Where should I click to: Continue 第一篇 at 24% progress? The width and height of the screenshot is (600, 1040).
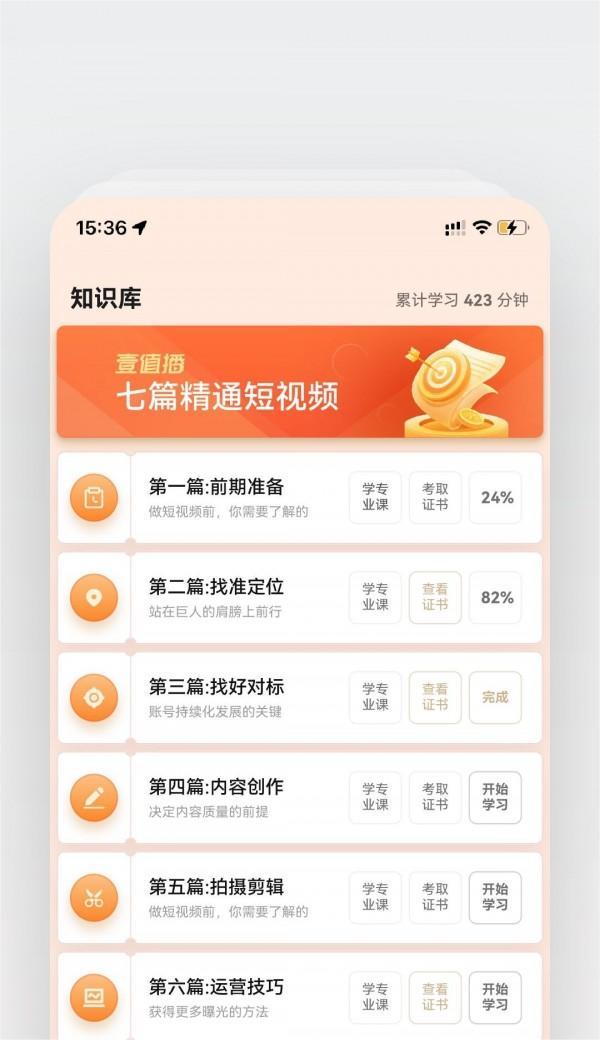click(x=496, y=497)
